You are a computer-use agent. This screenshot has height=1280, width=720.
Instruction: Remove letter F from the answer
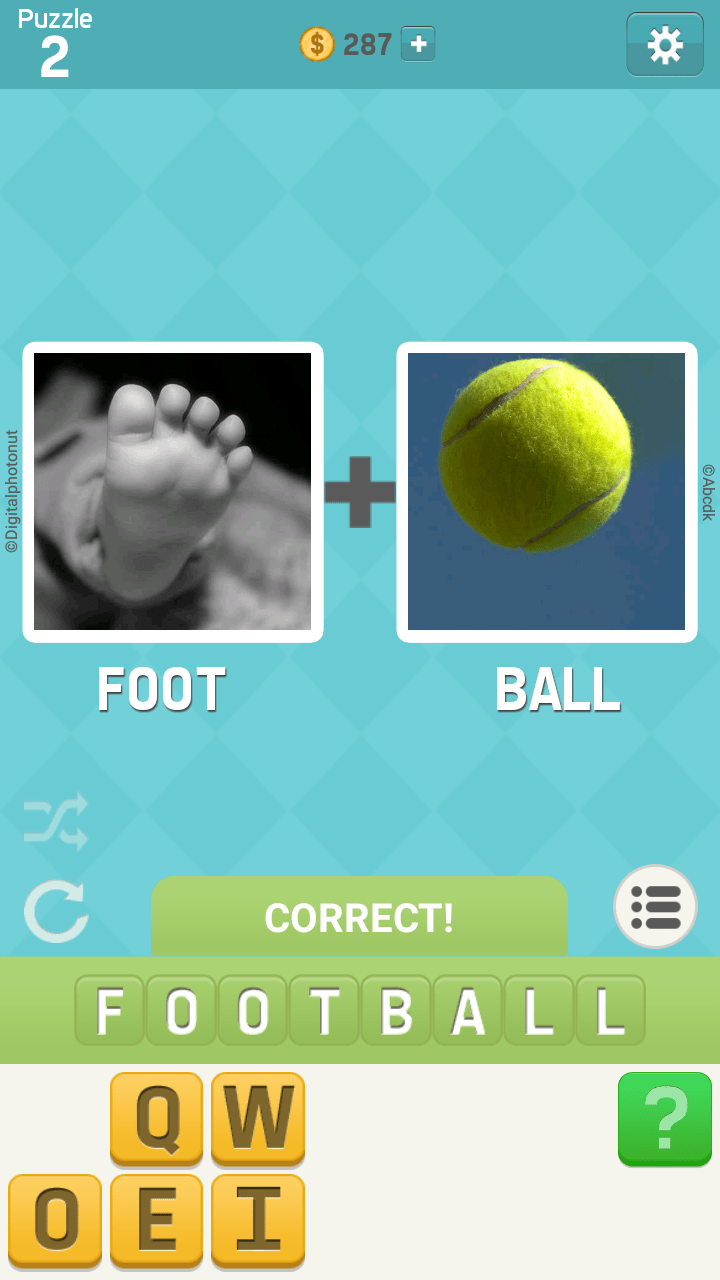tap(110, 1011)
